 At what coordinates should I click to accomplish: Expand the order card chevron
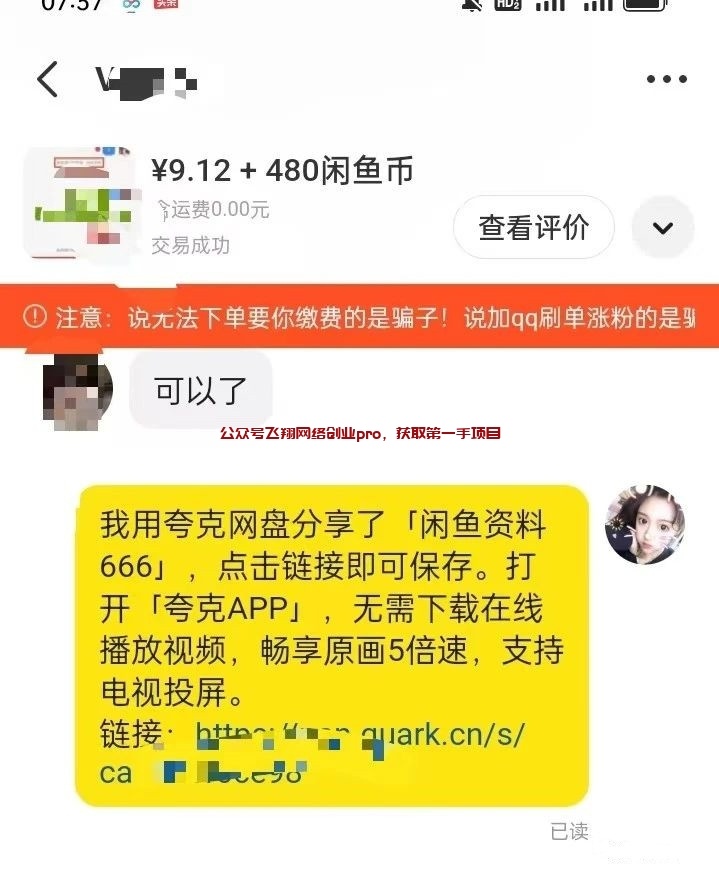tap(662, 228)
